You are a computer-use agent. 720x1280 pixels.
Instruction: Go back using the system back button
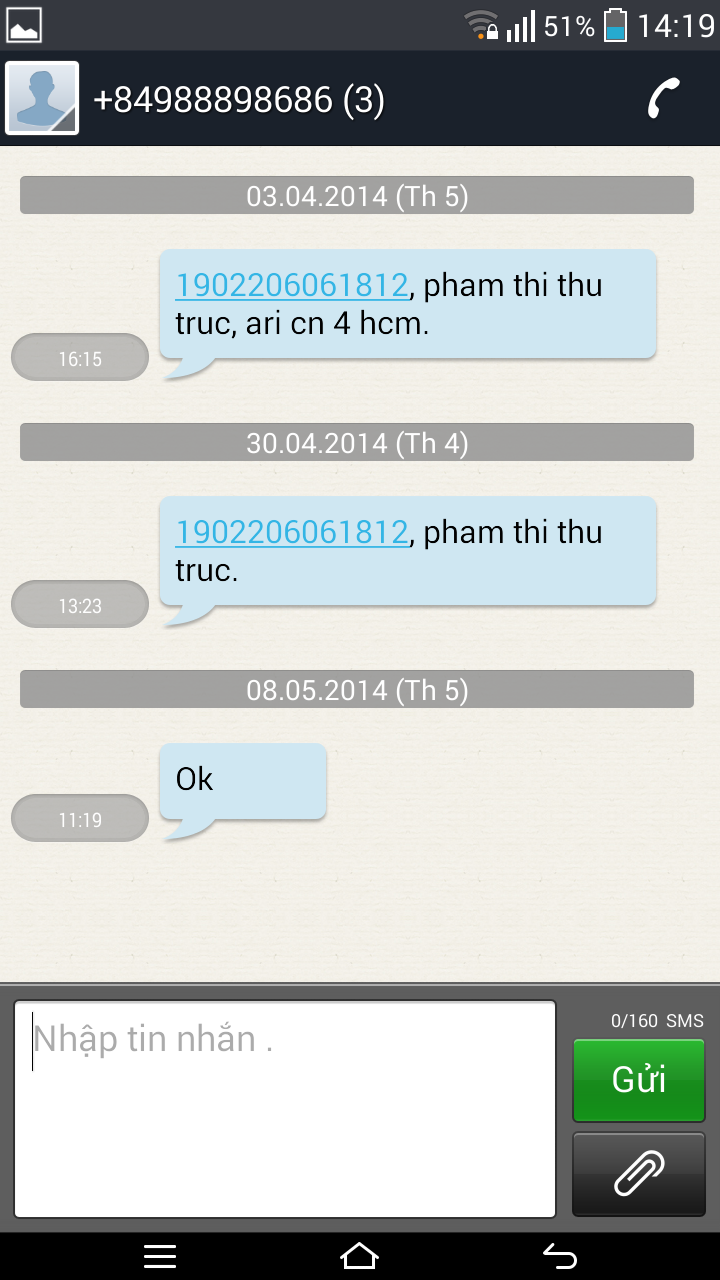coord(559,1256)
